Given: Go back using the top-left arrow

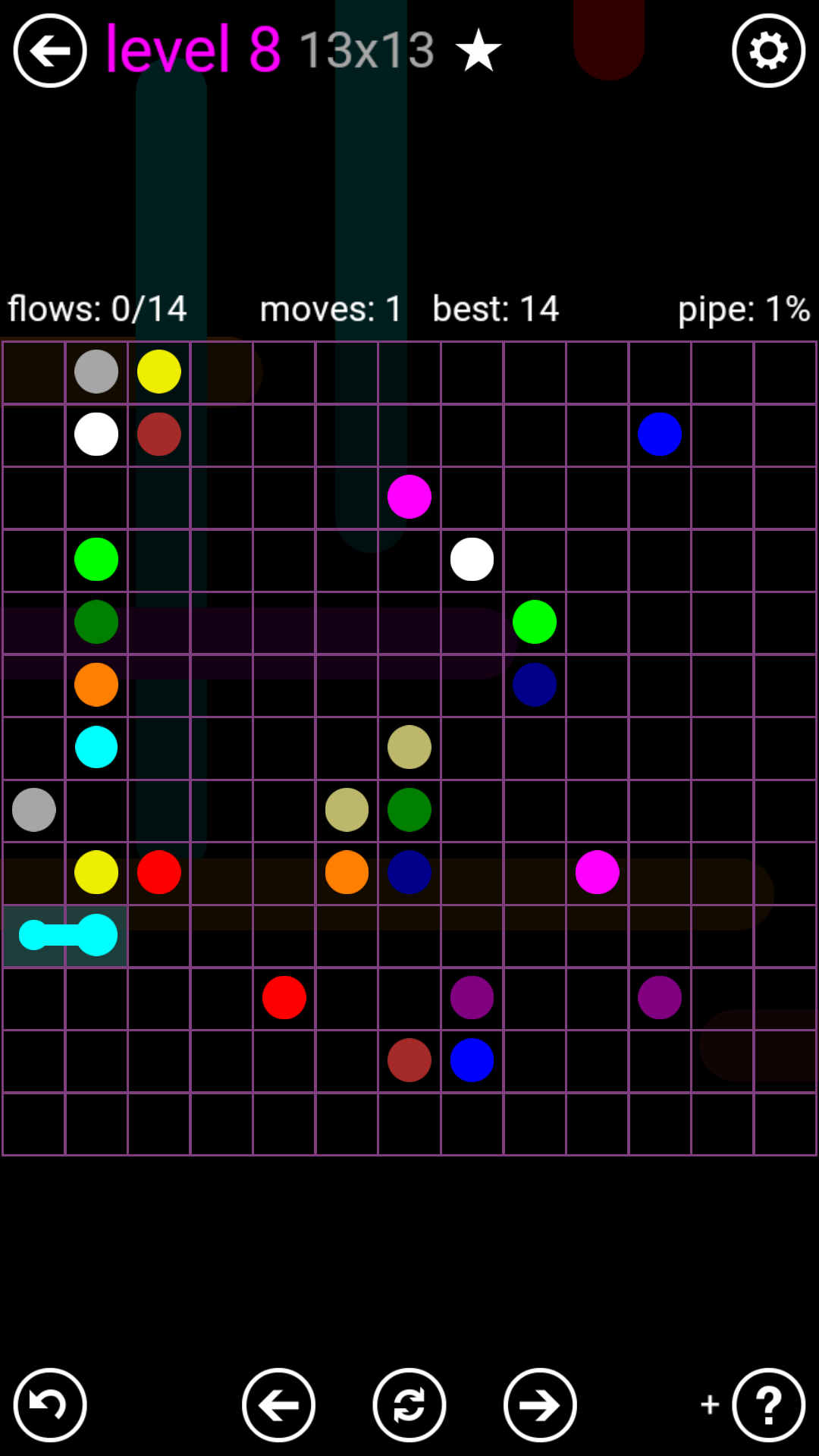Looking at the screenshot, I should click(50, 51).
